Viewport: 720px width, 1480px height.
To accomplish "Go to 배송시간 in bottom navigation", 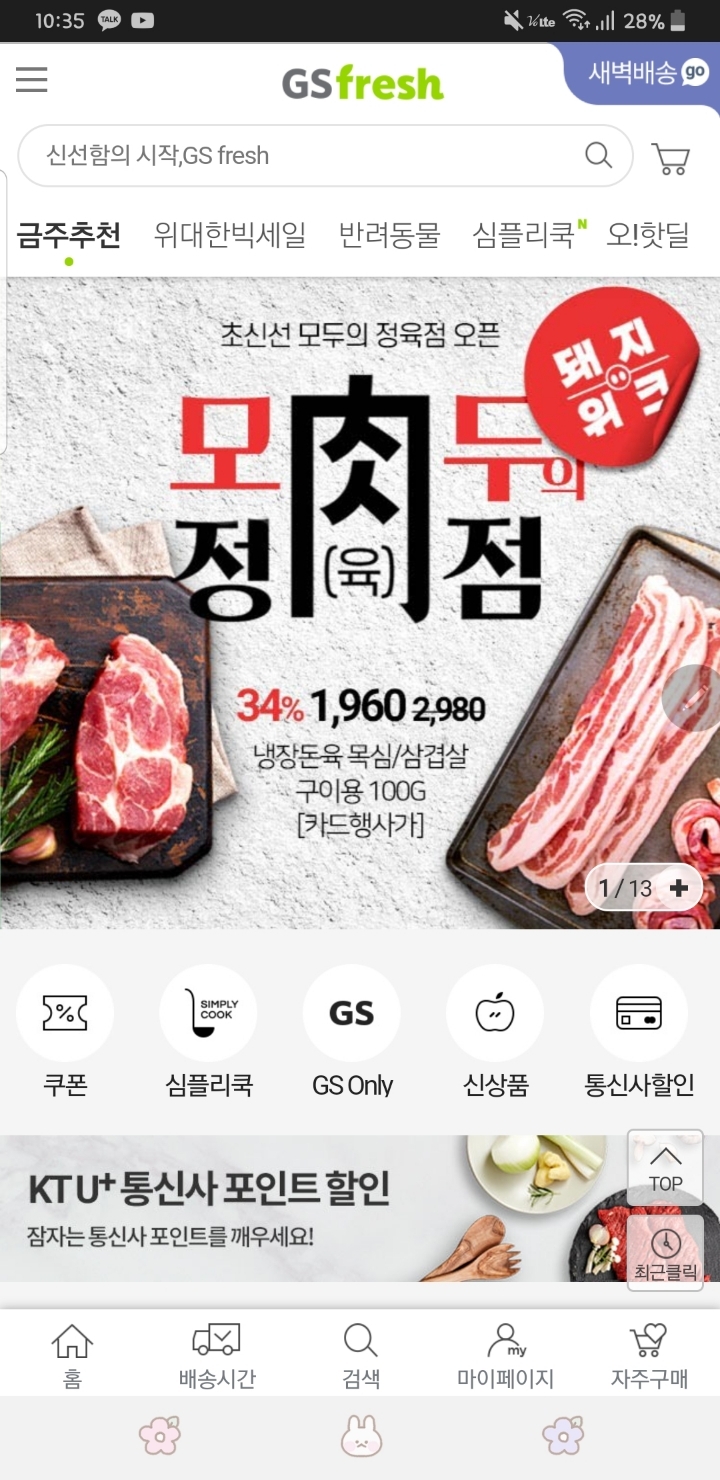I will click(217, 1356).
